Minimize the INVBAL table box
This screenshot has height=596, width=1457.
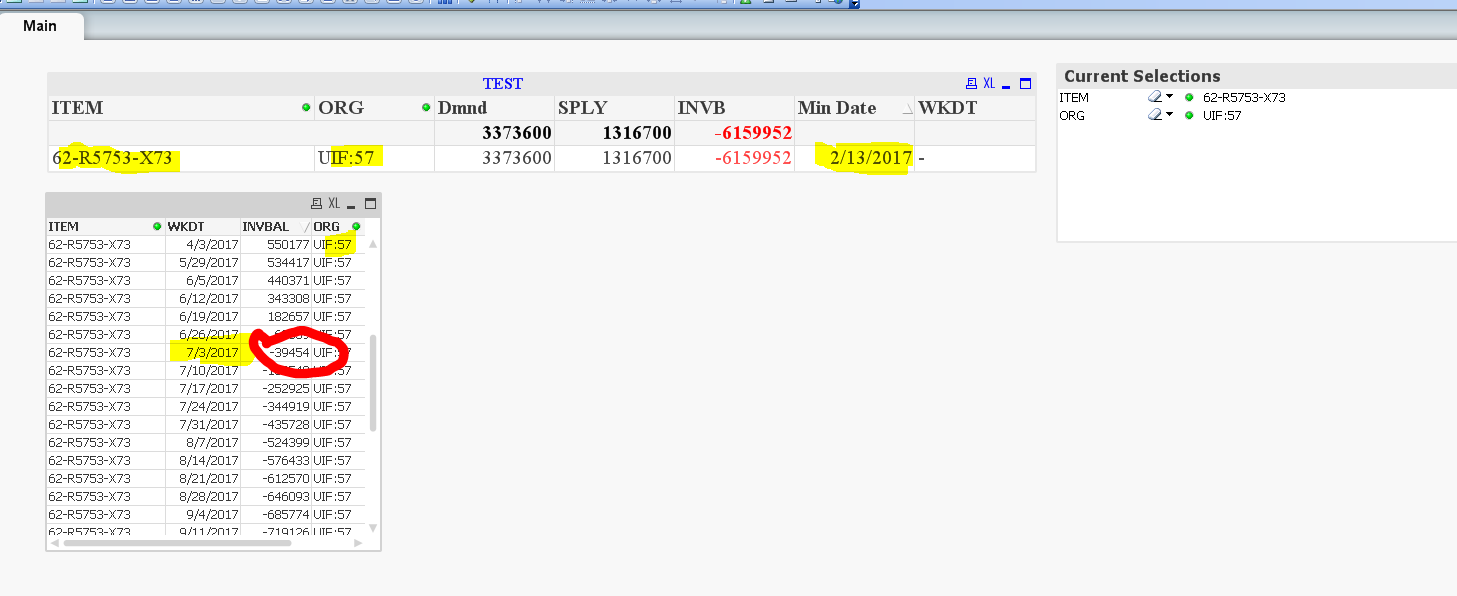coord(352,204)
